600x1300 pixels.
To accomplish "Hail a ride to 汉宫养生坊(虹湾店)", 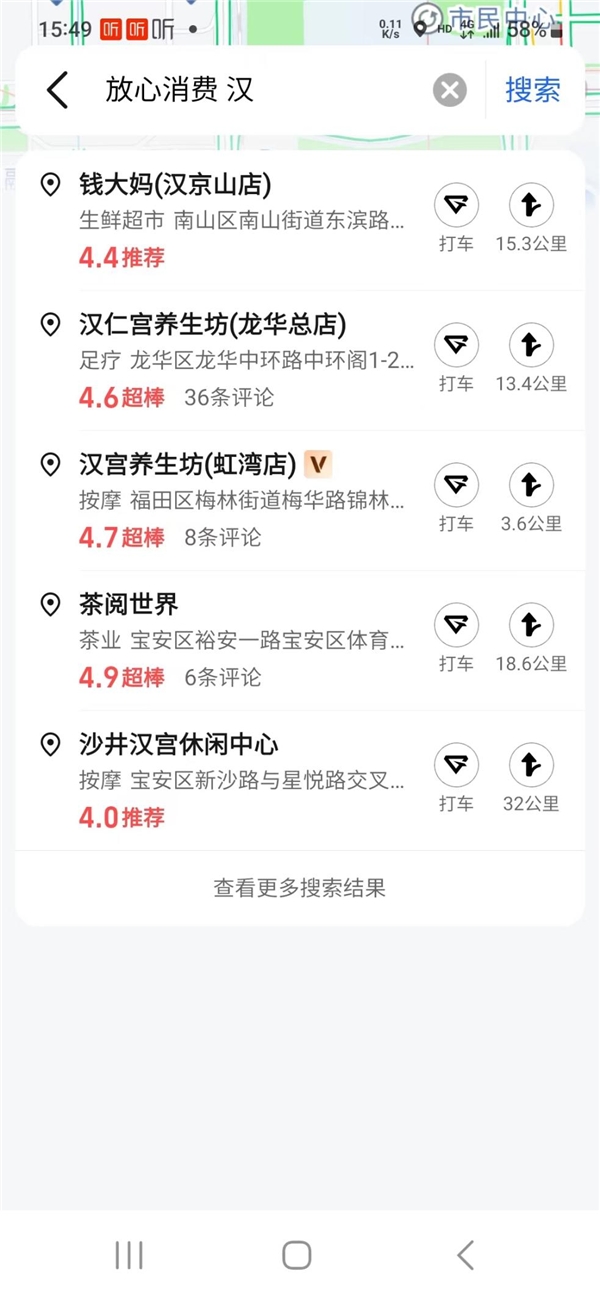I will tap(456, 499).
